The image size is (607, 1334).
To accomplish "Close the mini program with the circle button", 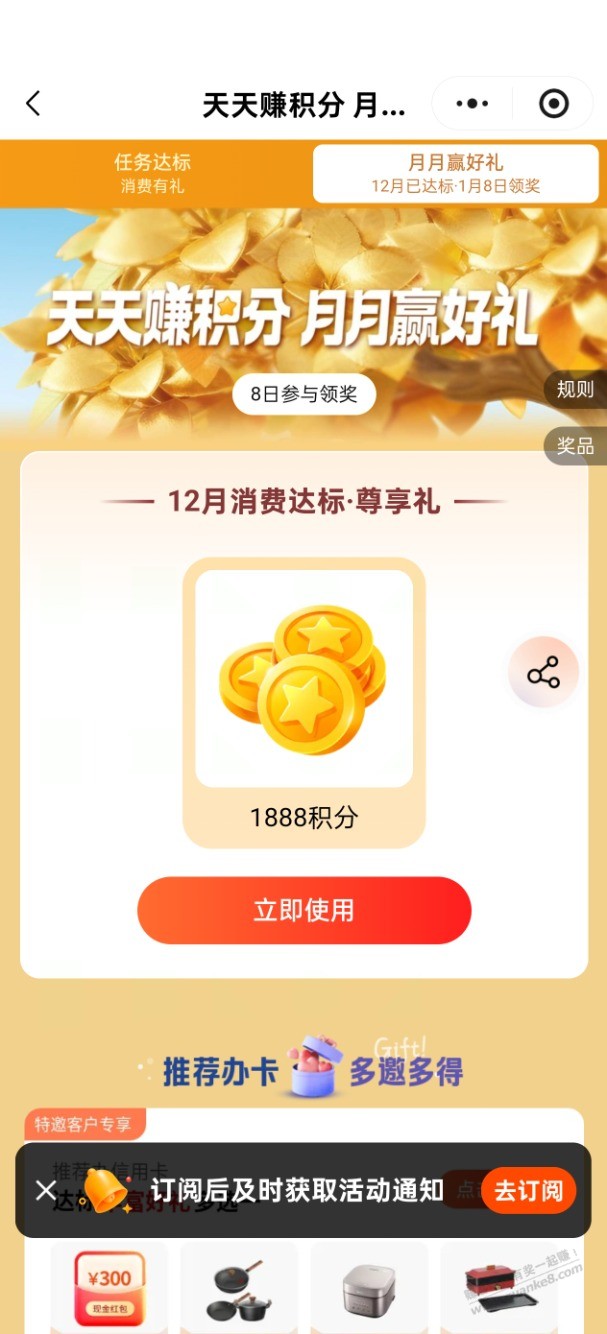I will pos(553,103).
